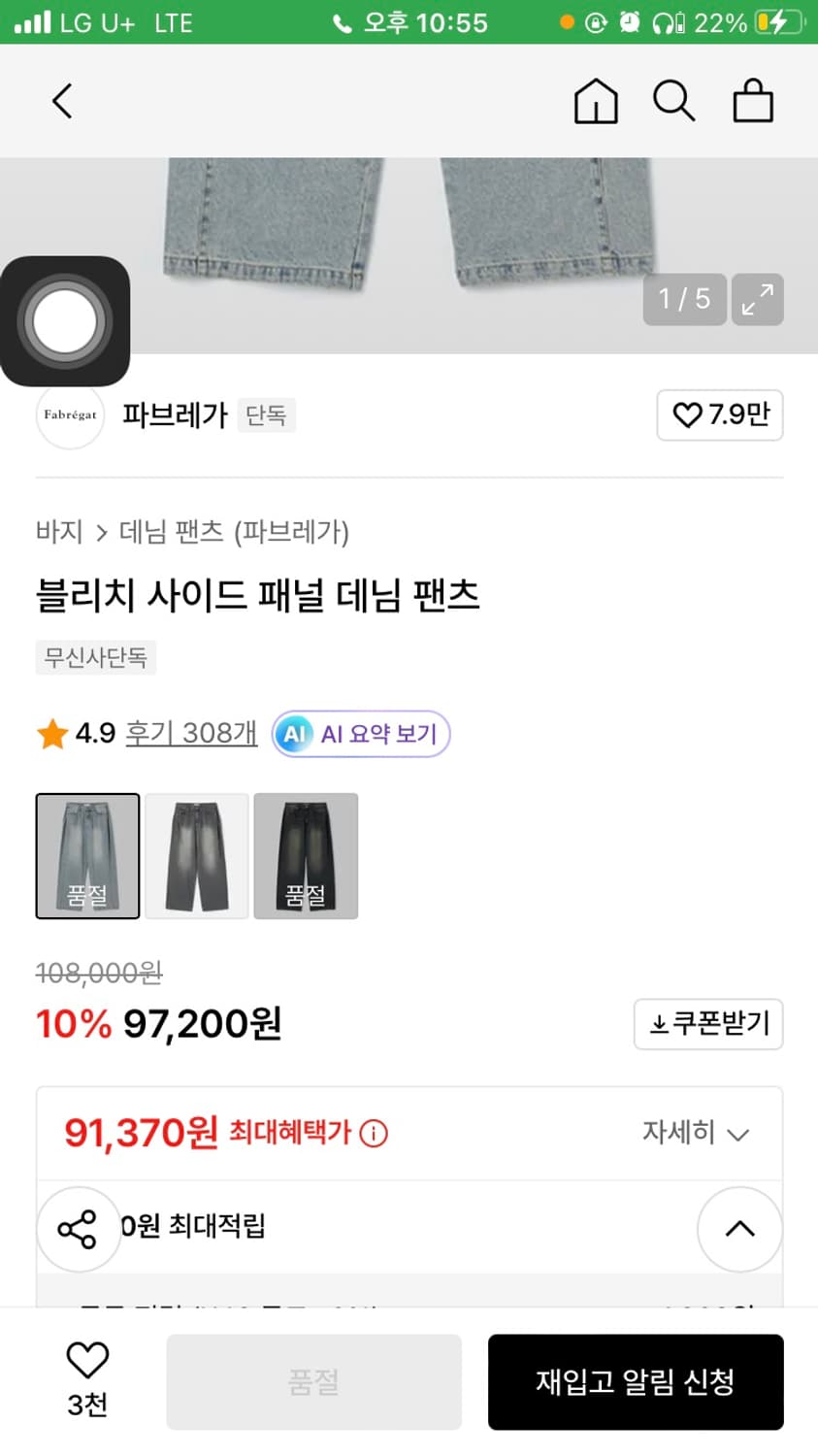Tap the search magnifier icon

(x=674, y=101)
